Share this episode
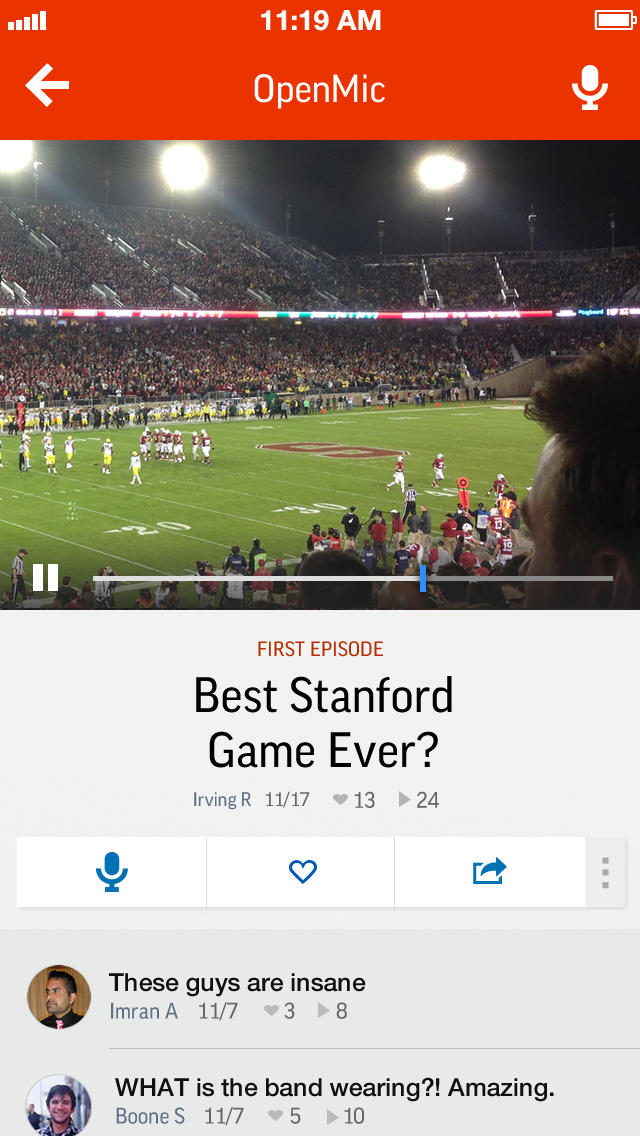Screen dimensions: 640x1136 click(x=489, y=872)
